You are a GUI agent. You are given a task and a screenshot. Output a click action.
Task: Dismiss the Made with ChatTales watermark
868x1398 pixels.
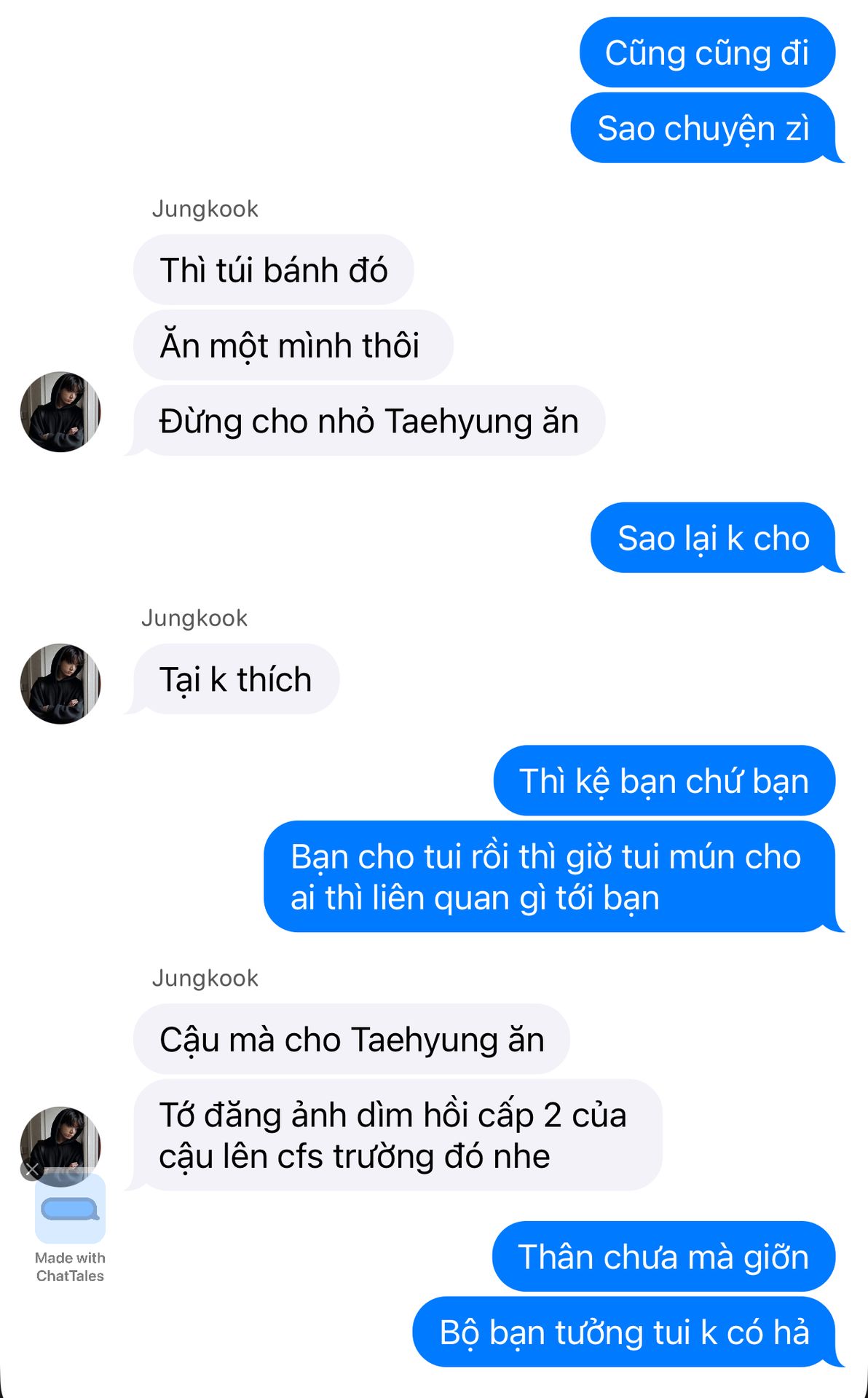pos(32,1170)
